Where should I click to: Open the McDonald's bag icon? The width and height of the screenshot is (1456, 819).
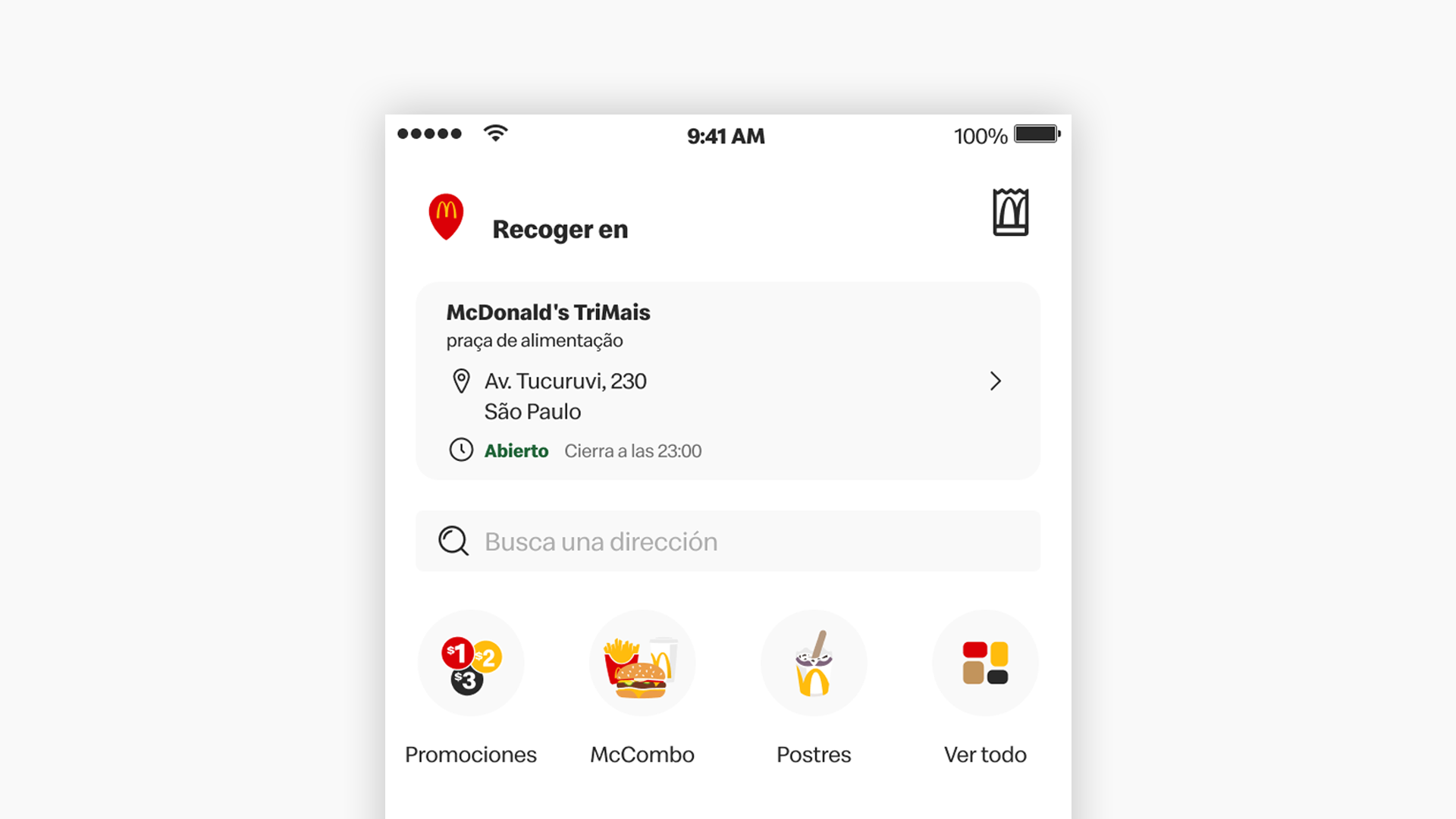(1010, 212)
